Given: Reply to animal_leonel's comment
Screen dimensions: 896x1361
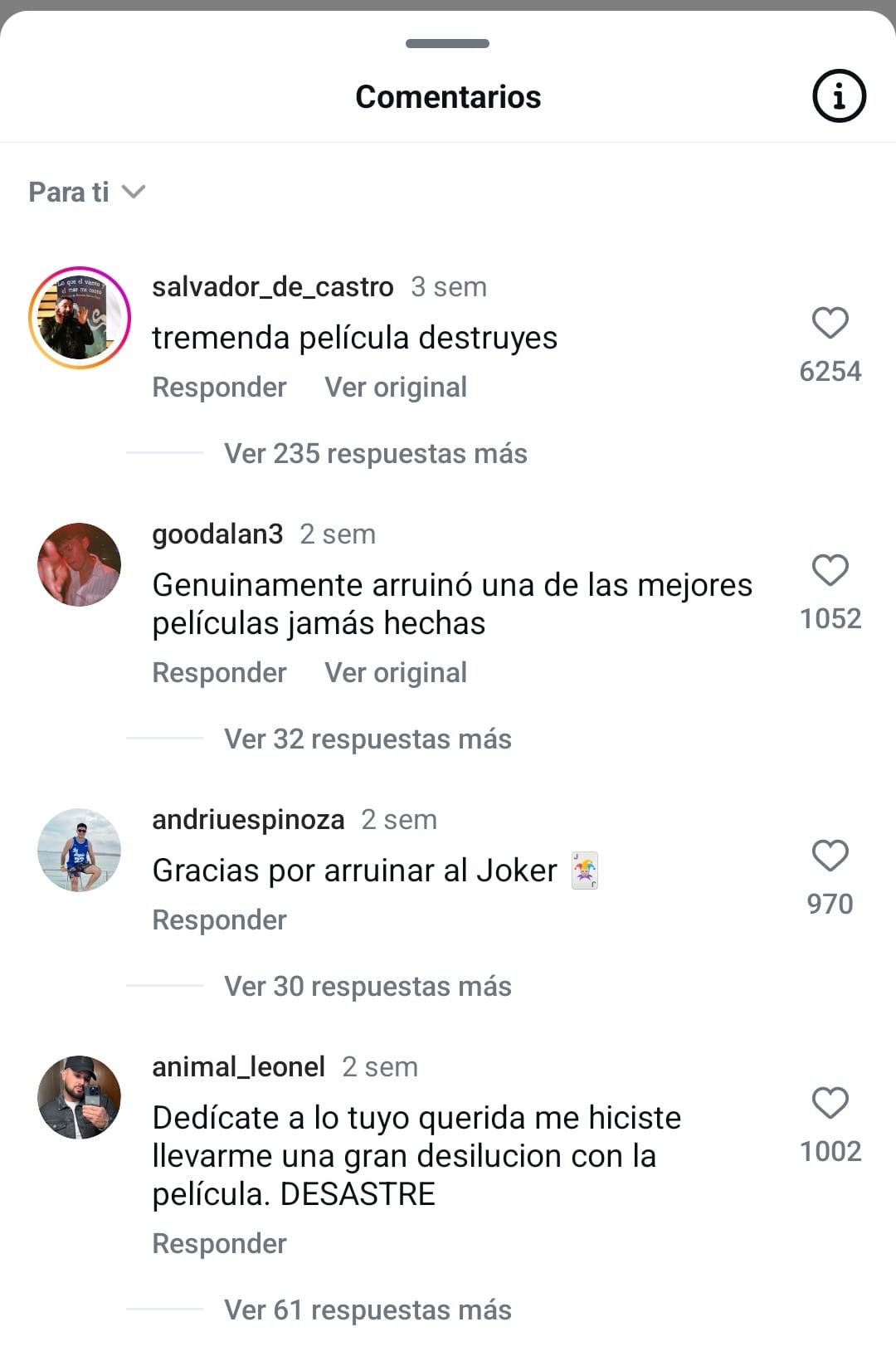Looking at the screenshot, I should pyautogui.click(x=219, y=1244).
